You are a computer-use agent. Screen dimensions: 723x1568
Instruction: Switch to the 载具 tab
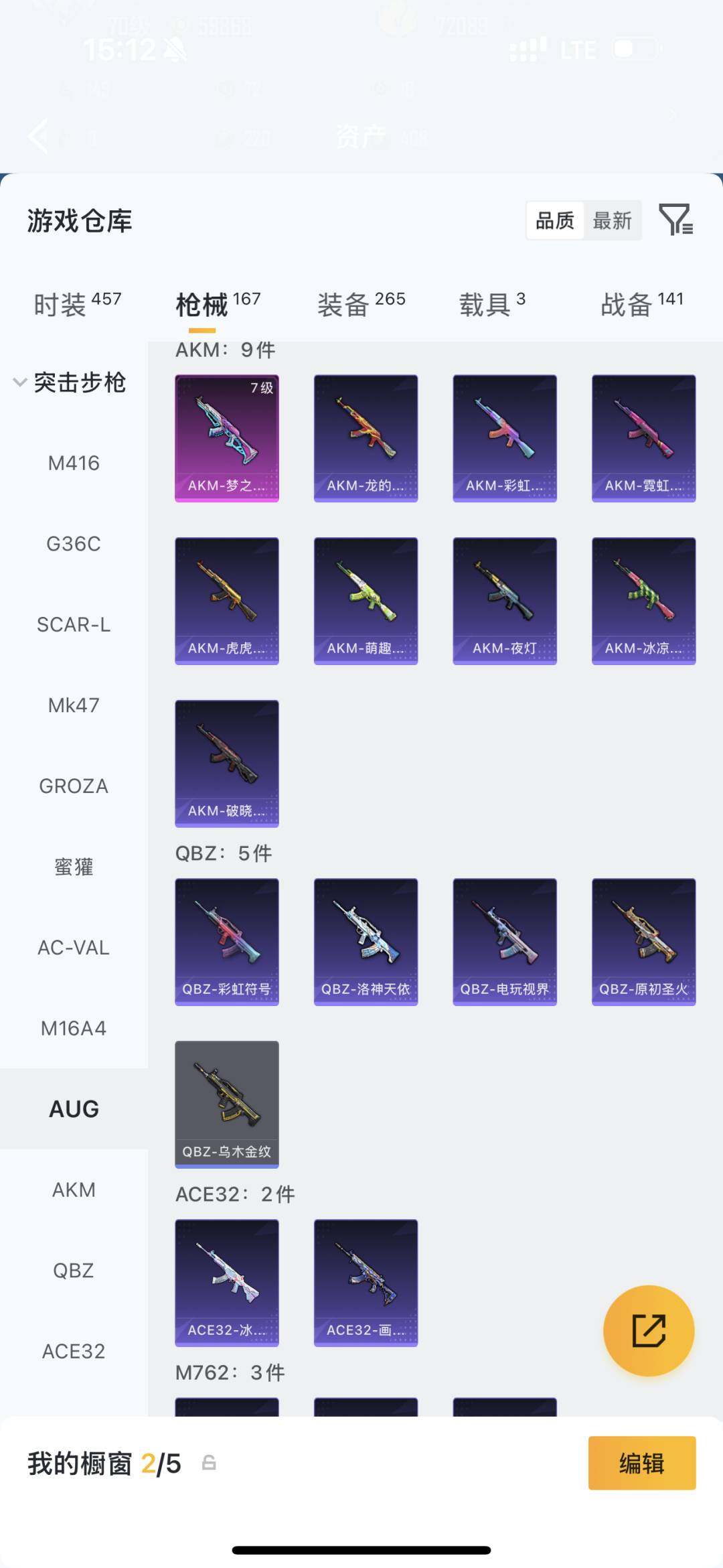492,304
